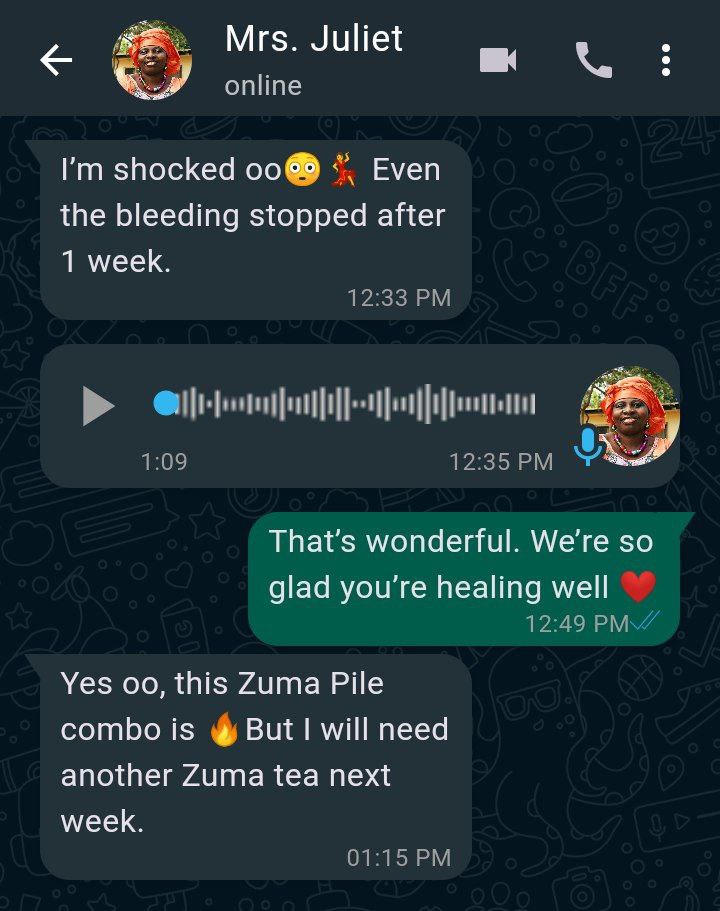Image resolution: width=720 pixels, height=911 pixels.
Task: Tap the voice message waveform to seek
Action: coord(350,404)
